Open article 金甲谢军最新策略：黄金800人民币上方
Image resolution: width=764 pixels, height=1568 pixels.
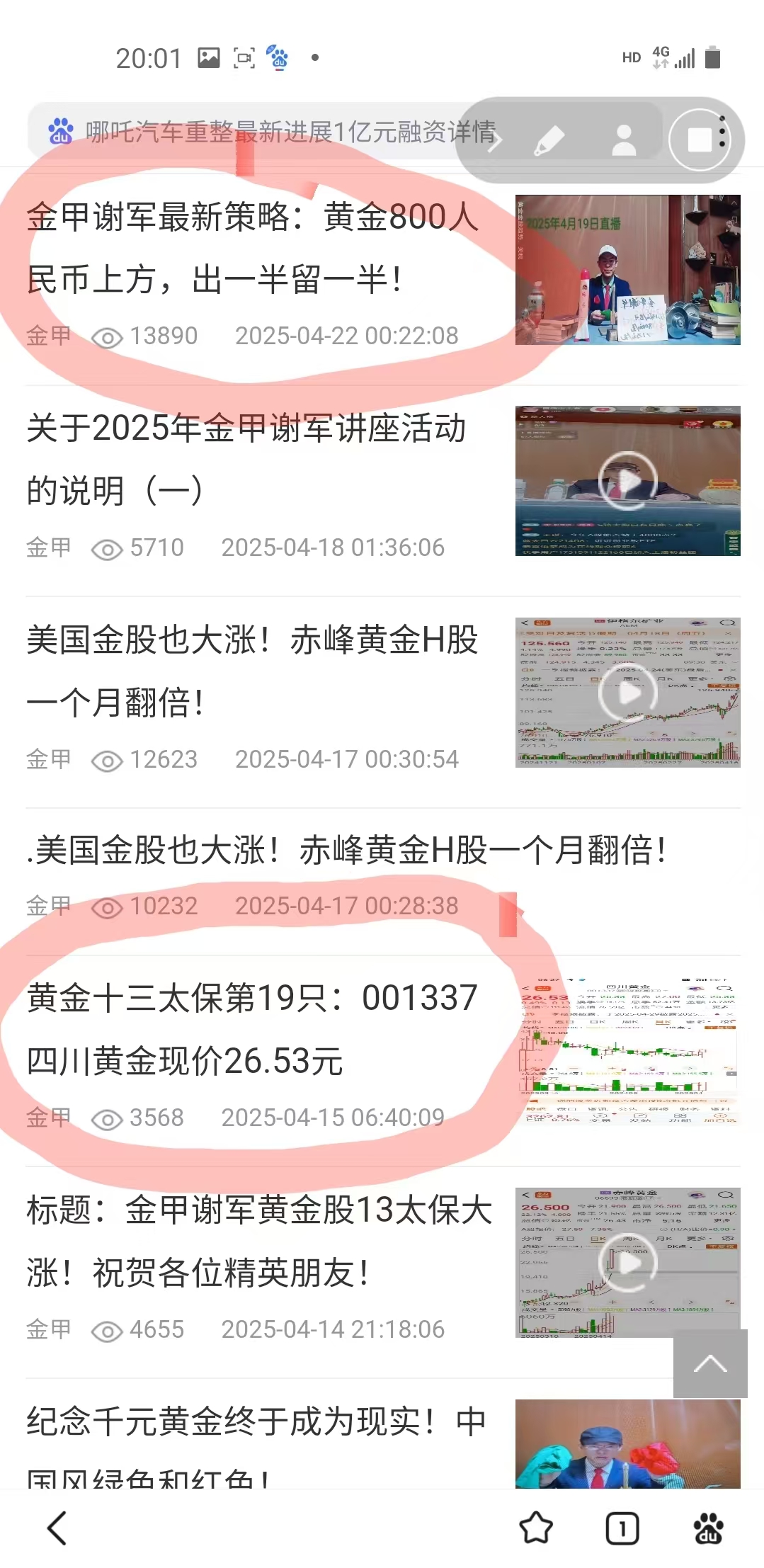click(x=252, y=248)
